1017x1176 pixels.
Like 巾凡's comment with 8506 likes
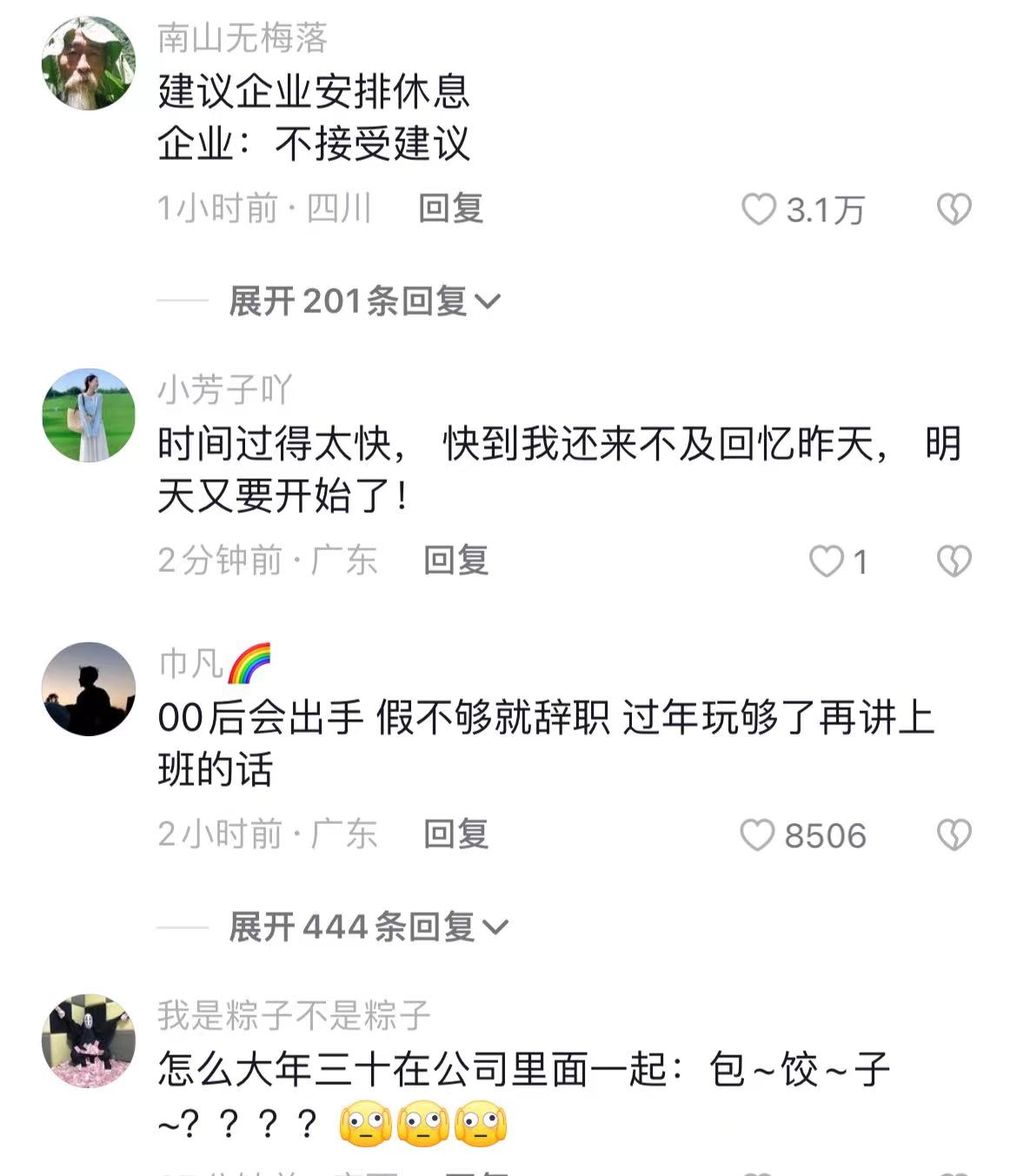[x=756, y=835]
